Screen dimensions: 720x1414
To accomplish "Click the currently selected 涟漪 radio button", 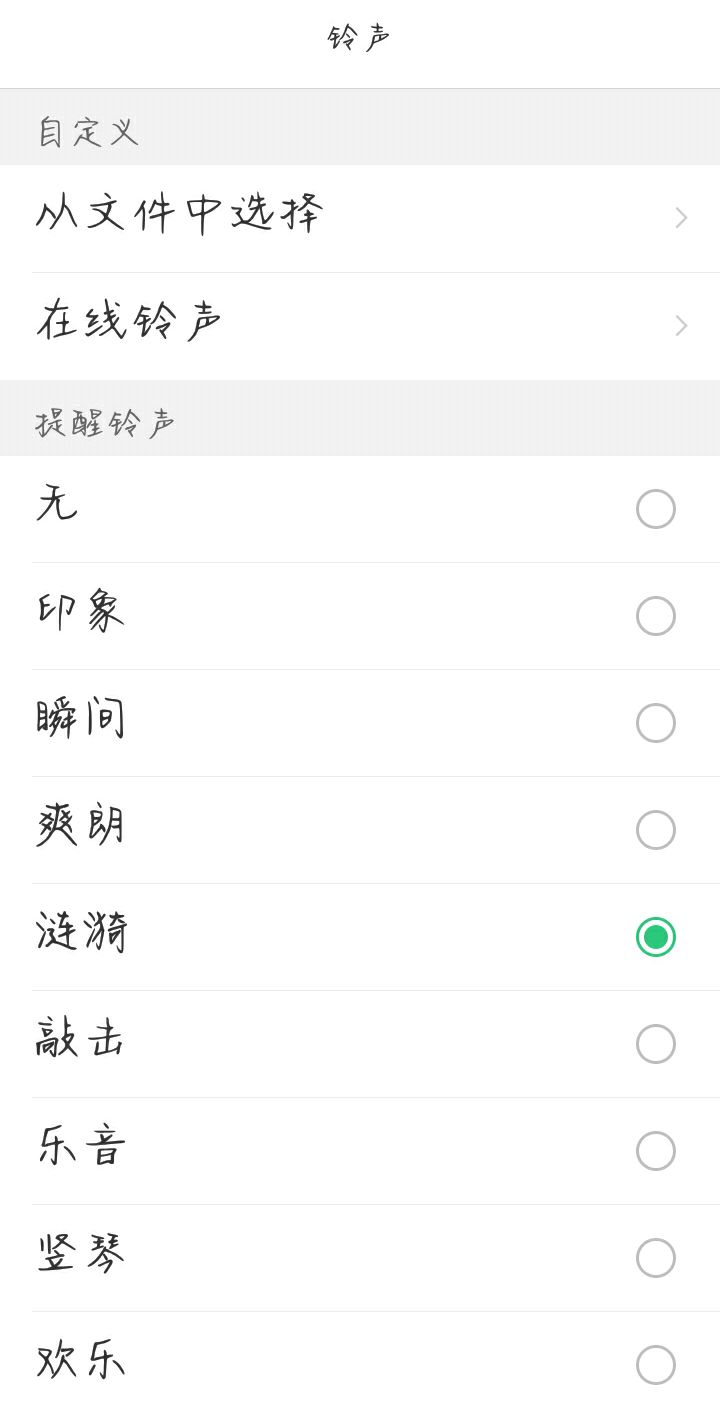I will (656, 937).
